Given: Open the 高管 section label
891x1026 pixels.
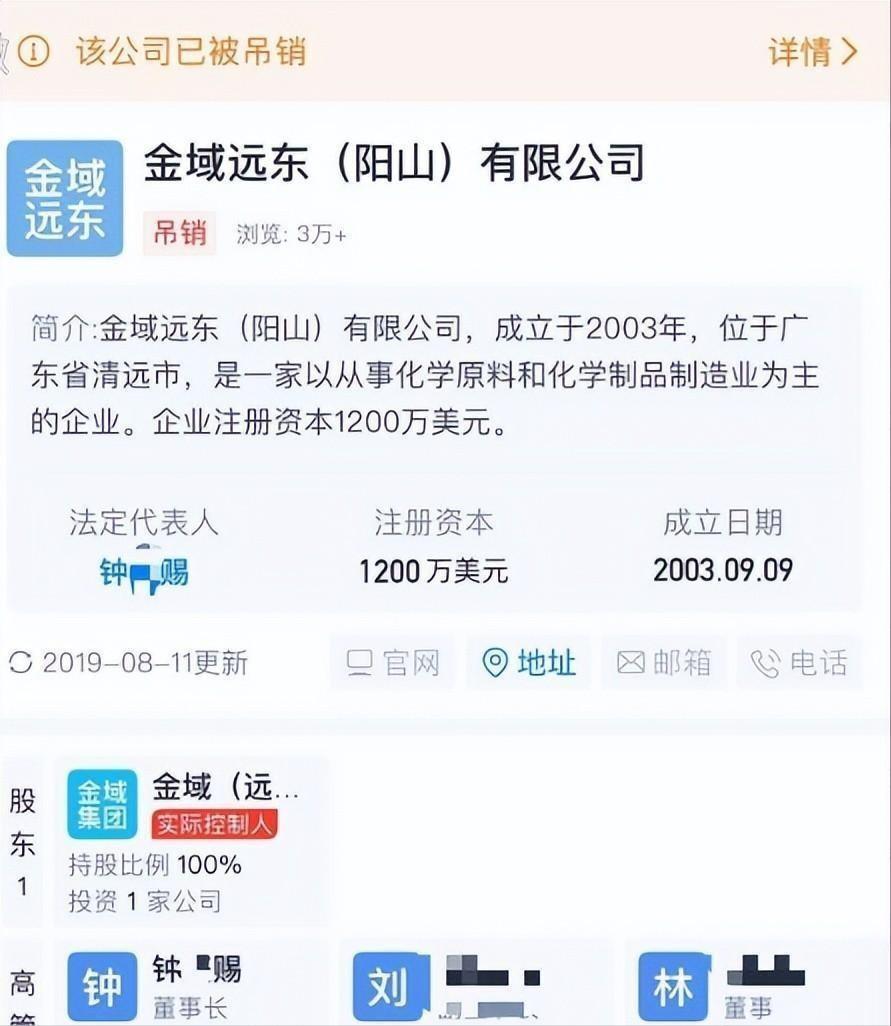Looking at the screenshot, I should [24, 988].
